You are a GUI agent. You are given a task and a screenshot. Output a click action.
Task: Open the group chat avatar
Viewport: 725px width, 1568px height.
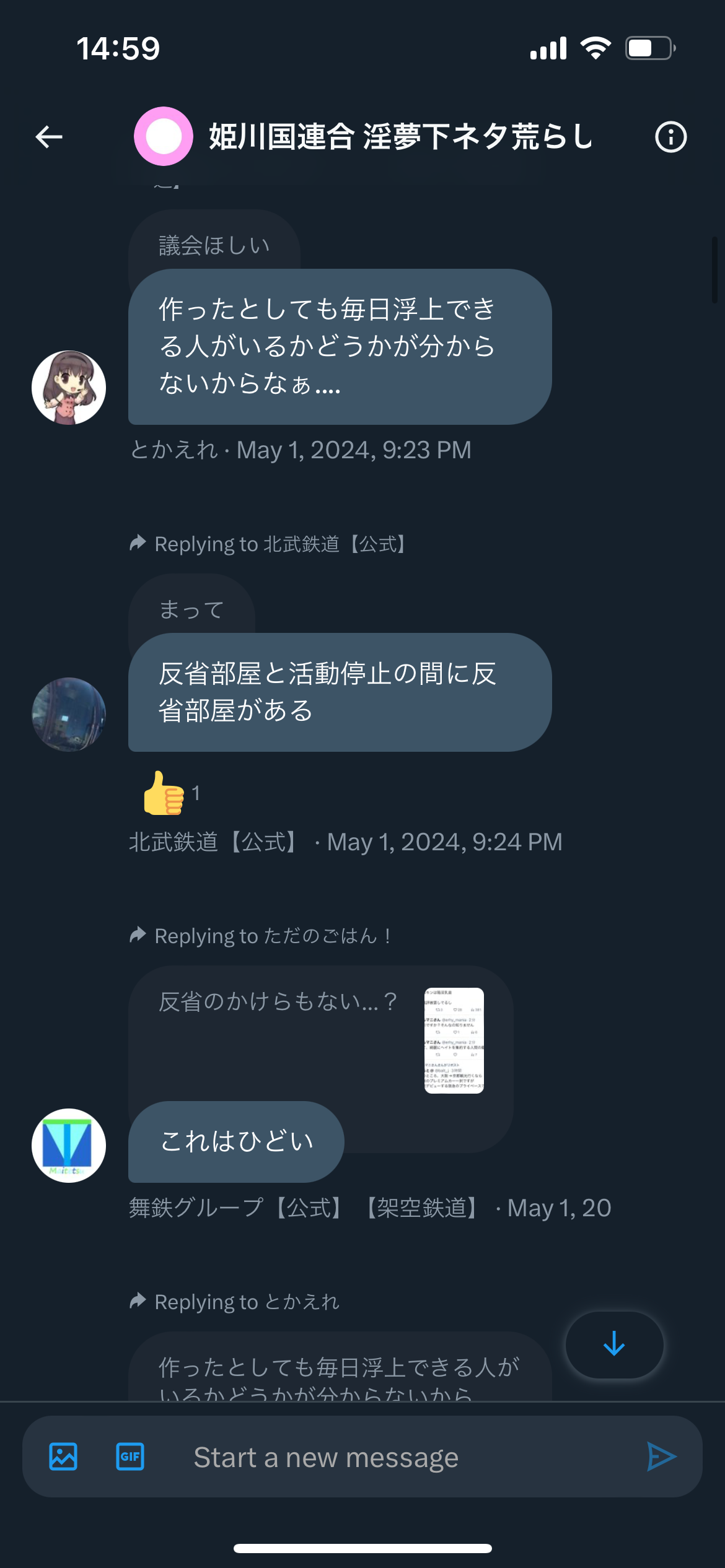coord(164,136)
